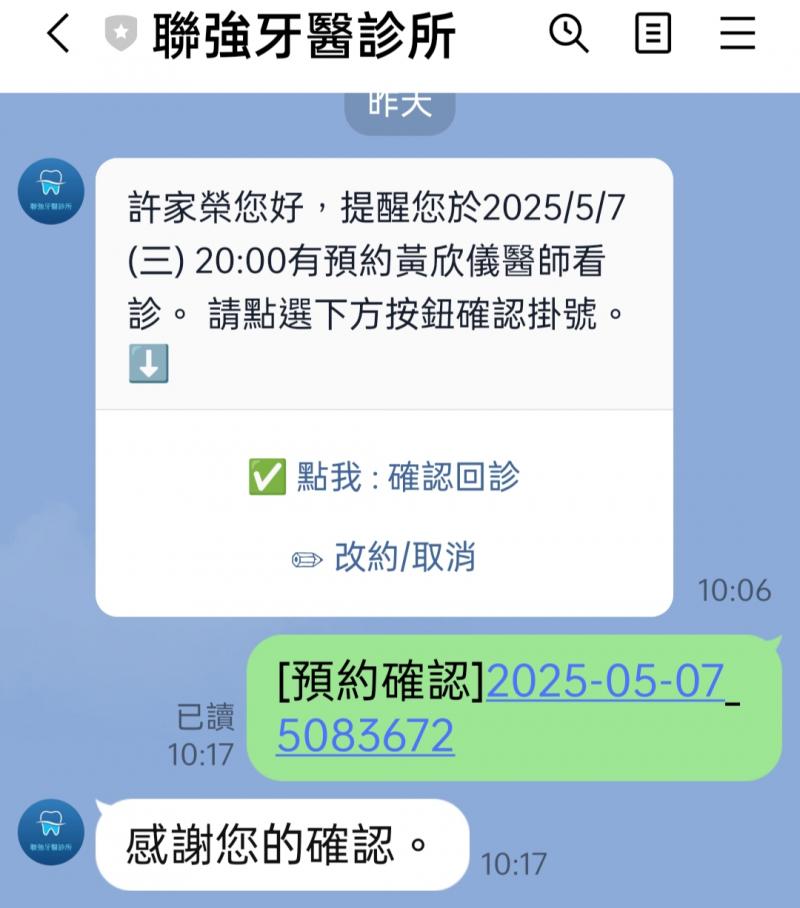Search within this chat
This screenshot has height=908, width=800.
(569, 35)
